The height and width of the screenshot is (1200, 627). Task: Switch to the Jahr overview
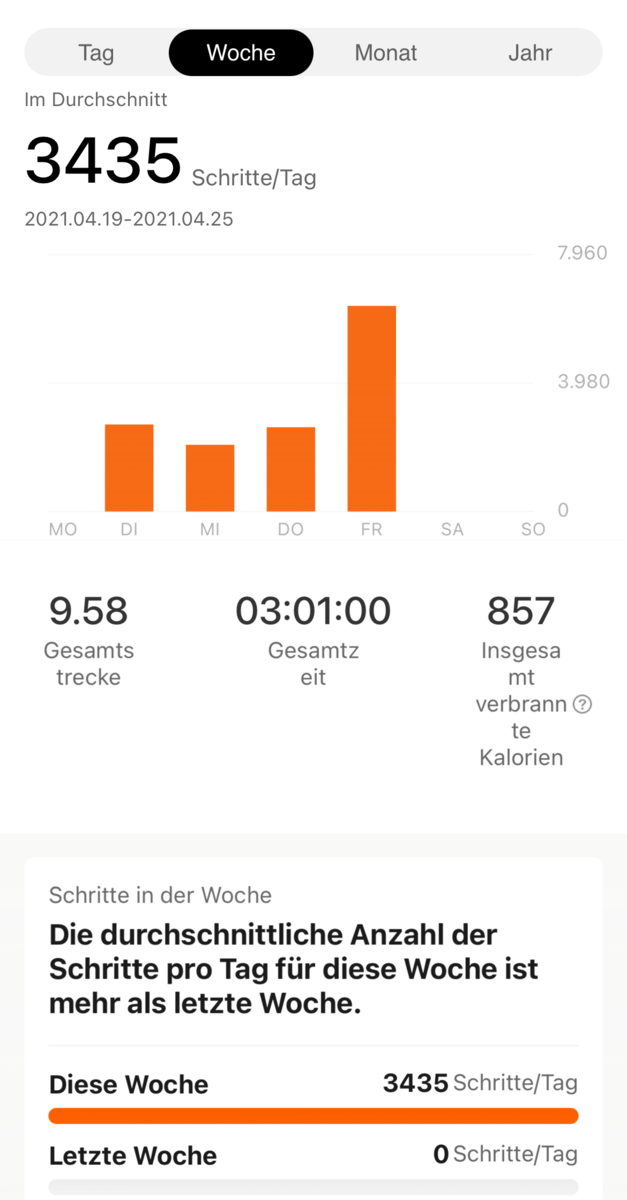point(530,53)
